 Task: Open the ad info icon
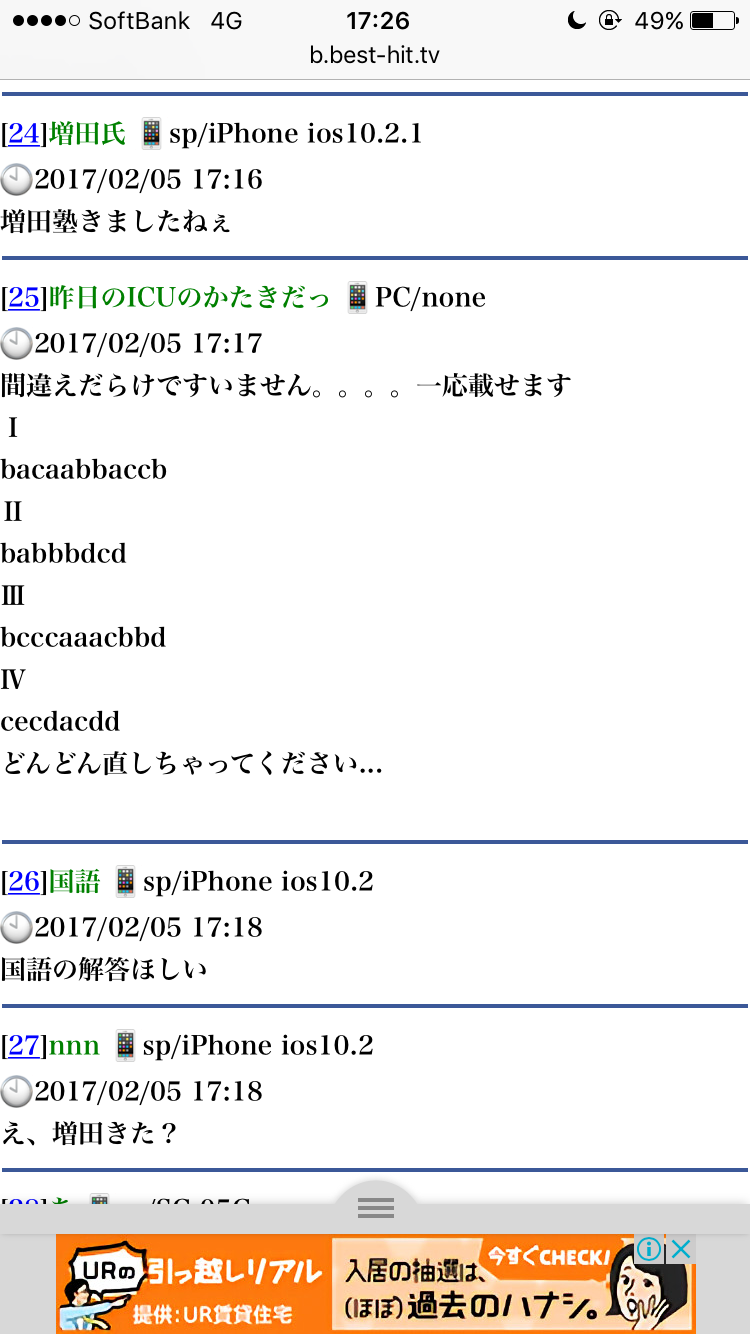pyautogui.click(x=649, y=1249)
